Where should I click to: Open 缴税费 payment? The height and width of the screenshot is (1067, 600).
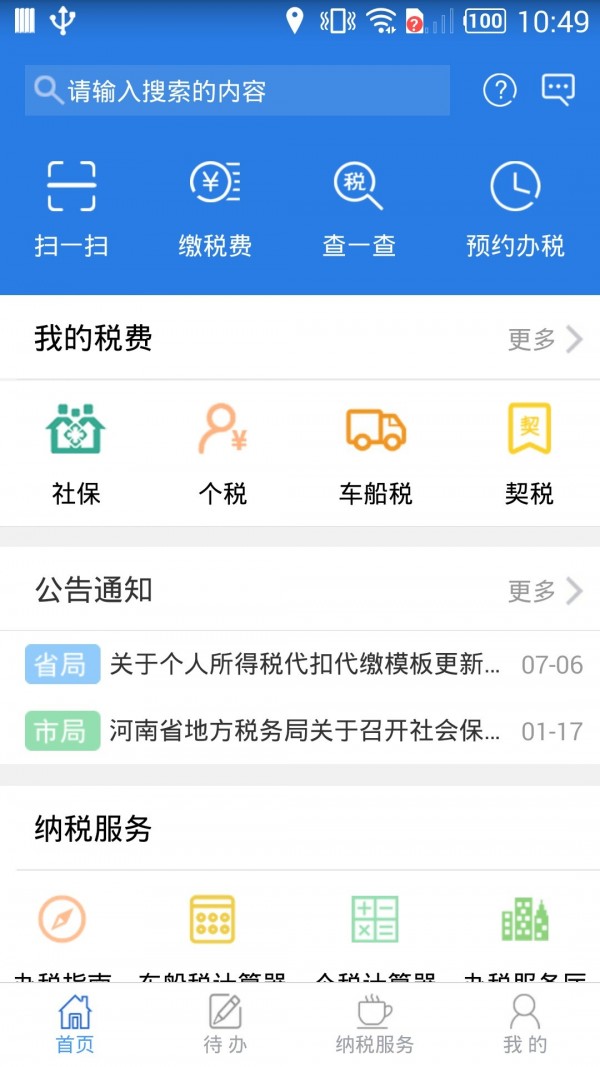(x=215, y=209)
